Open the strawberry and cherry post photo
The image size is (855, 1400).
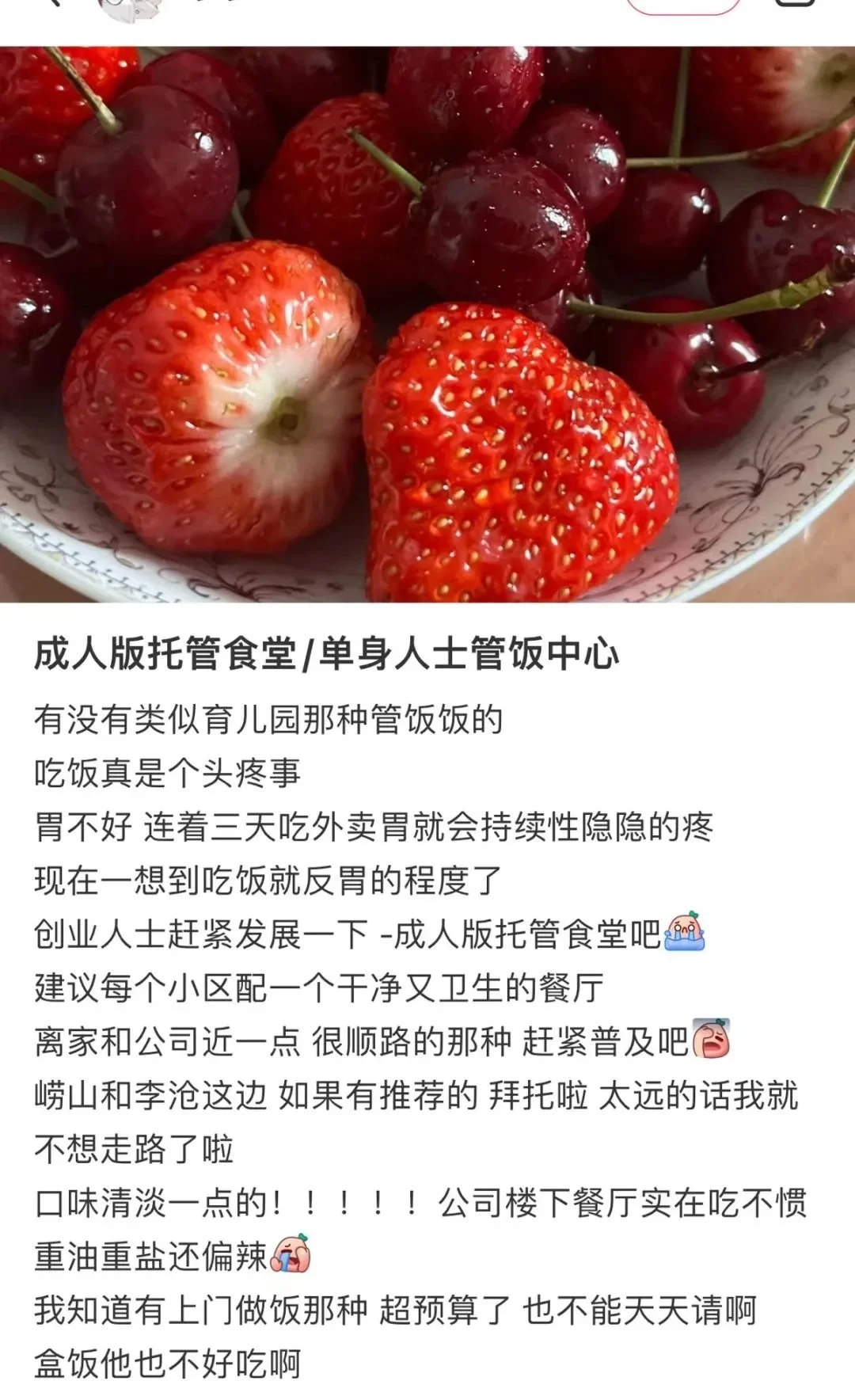(x=427, y=325)
